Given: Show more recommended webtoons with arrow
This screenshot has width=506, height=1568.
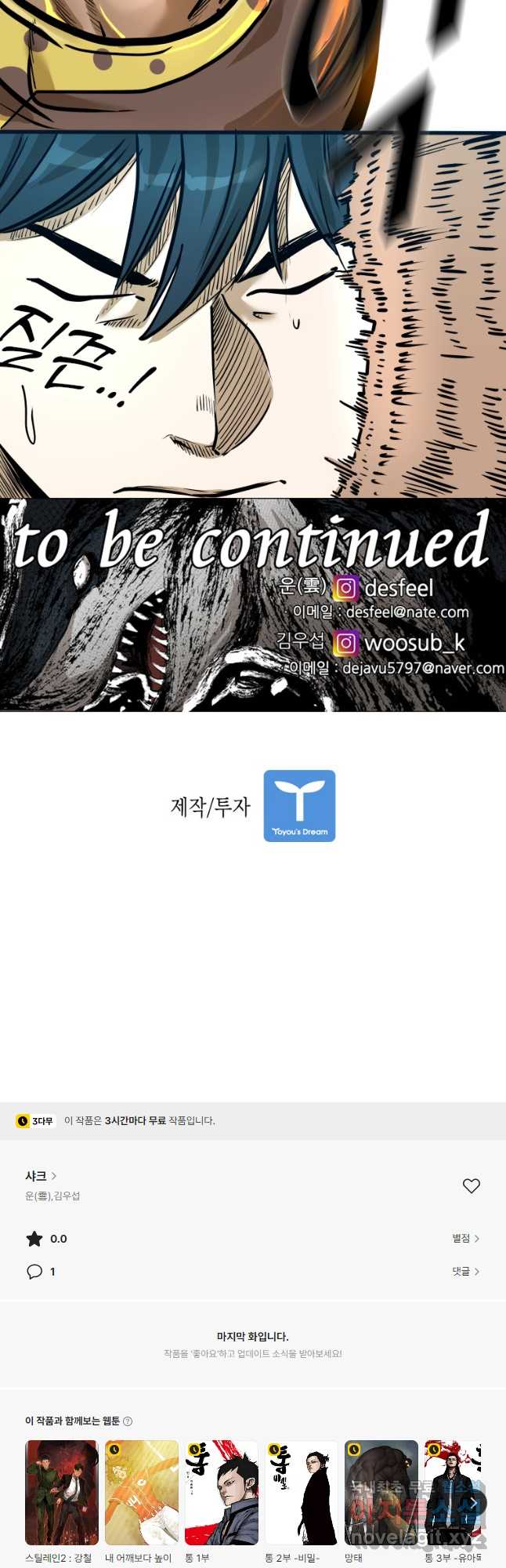Looking at the screenshot, I should pos(472,1503).
